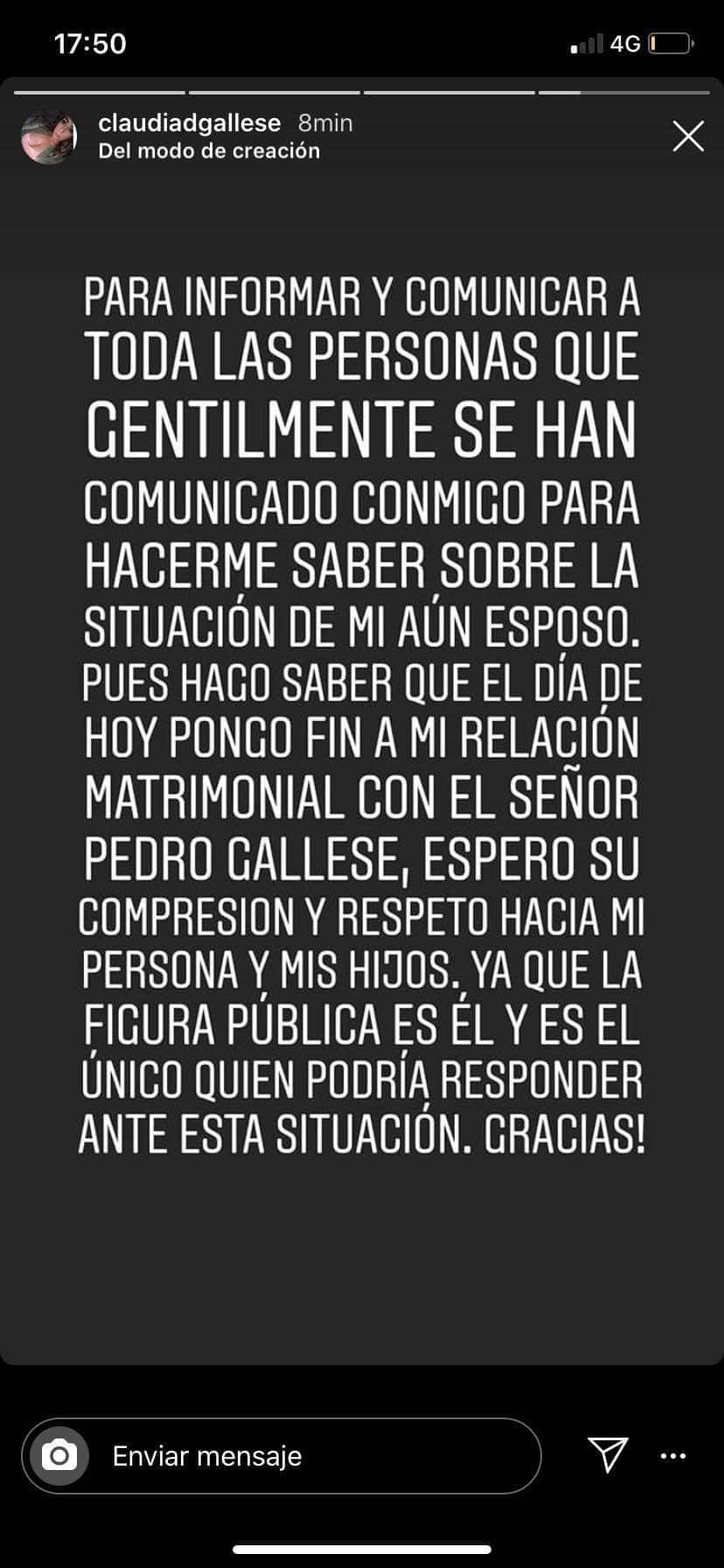Open claudiadgallese's profile picture

pos(49,136)
